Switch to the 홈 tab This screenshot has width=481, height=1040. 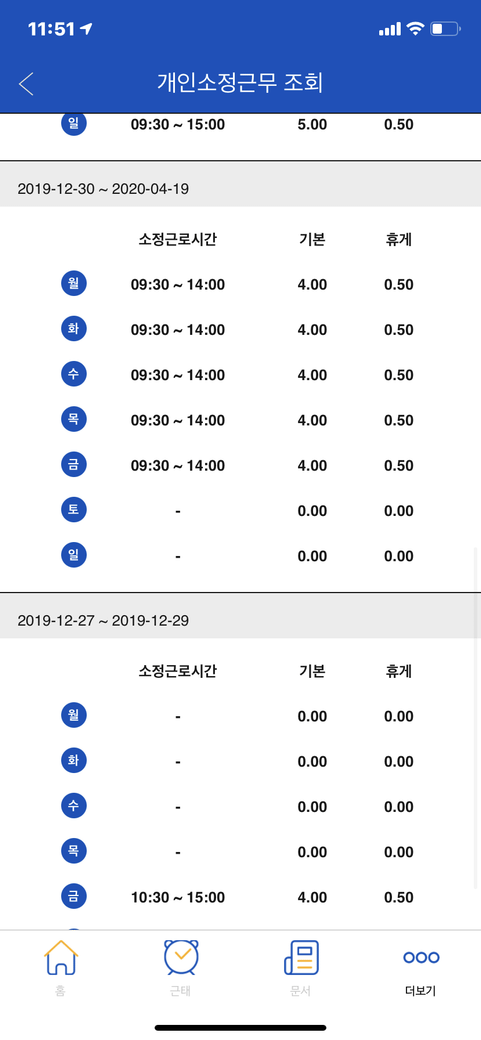click(61, 967)
